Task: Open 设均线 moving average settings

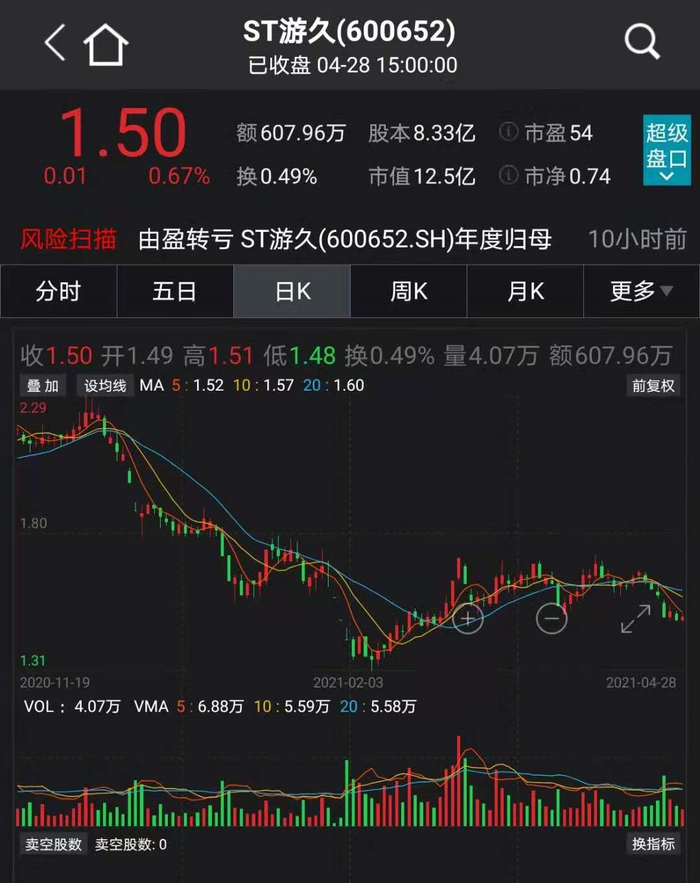Action: point(104,386)
